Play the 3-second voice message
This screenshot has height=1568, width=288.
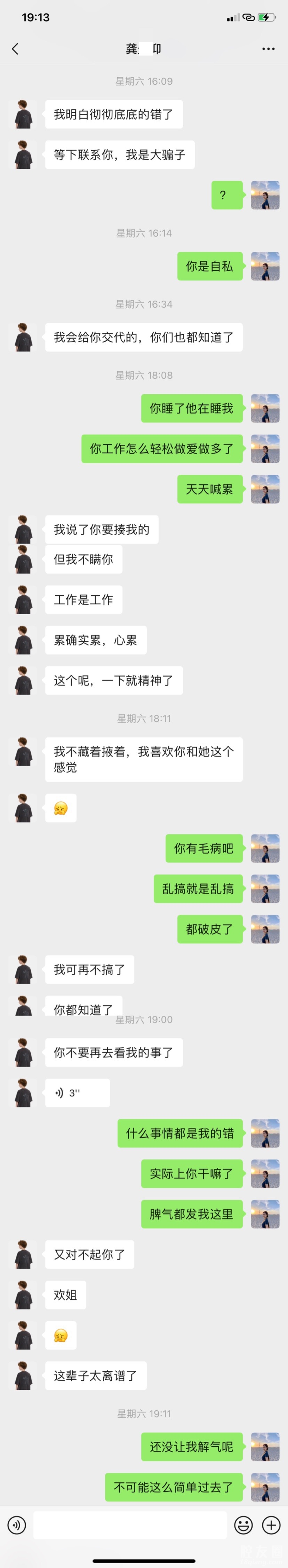(x=77, y=1093)
